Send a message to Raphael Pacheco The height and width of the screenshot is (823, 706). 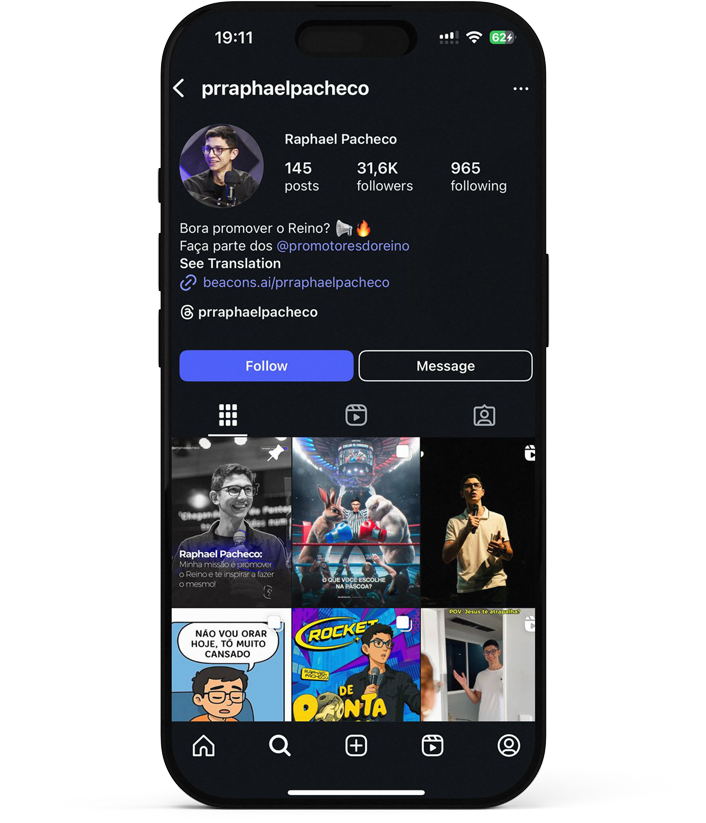pos(445,366)
